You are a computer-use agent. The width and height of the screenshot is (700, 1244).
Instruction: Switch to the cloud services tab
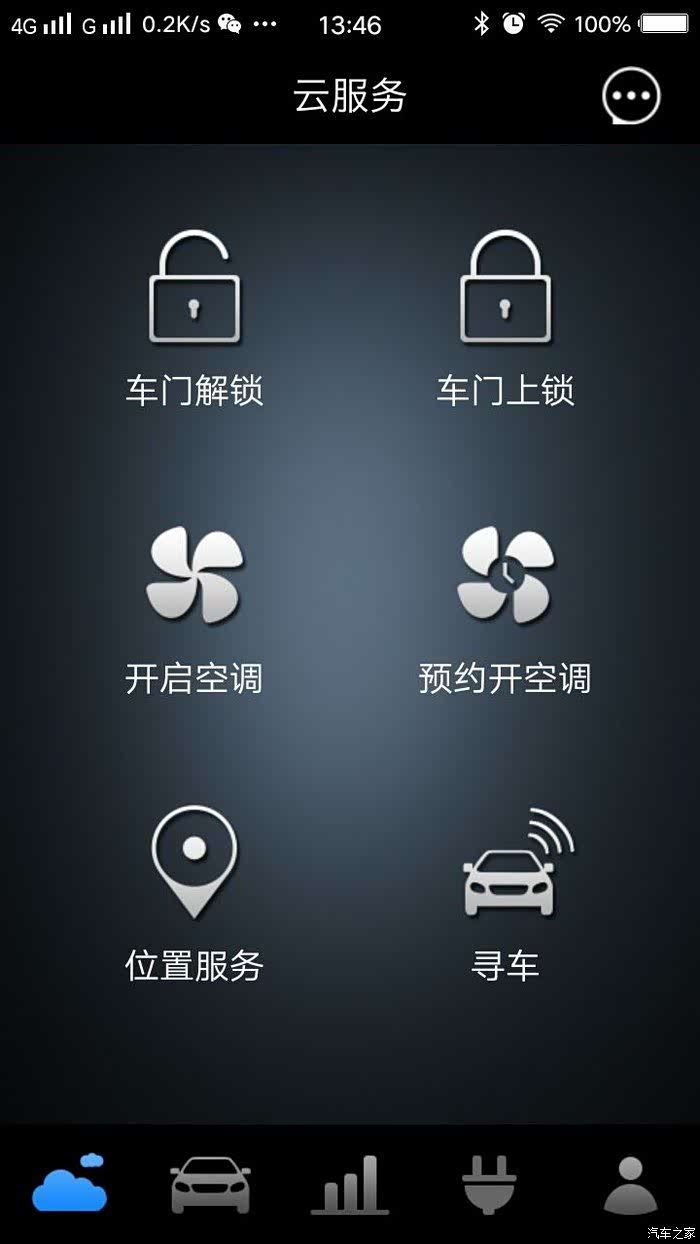click(70, 1184)
